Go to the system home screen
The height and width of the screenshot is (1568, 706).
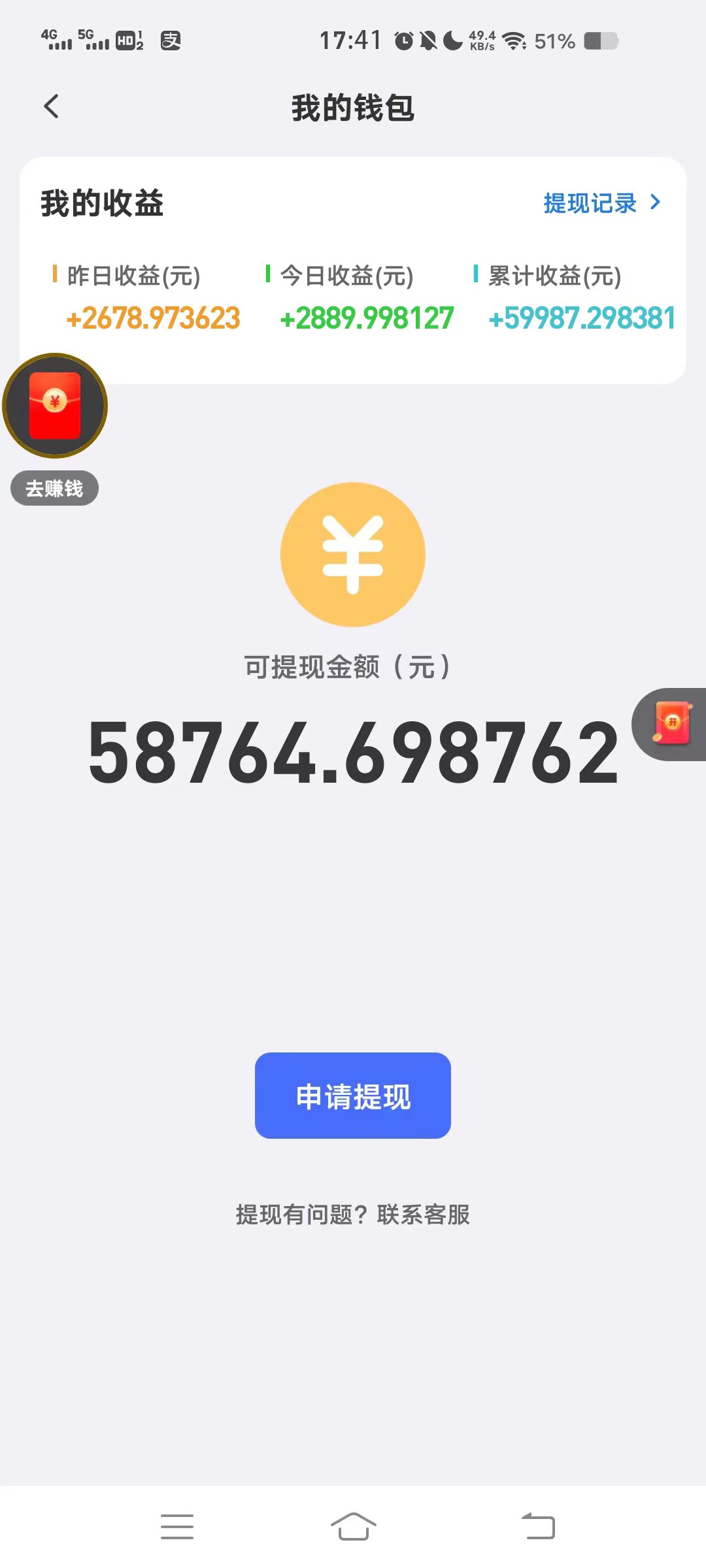[x=353, y=1527]
